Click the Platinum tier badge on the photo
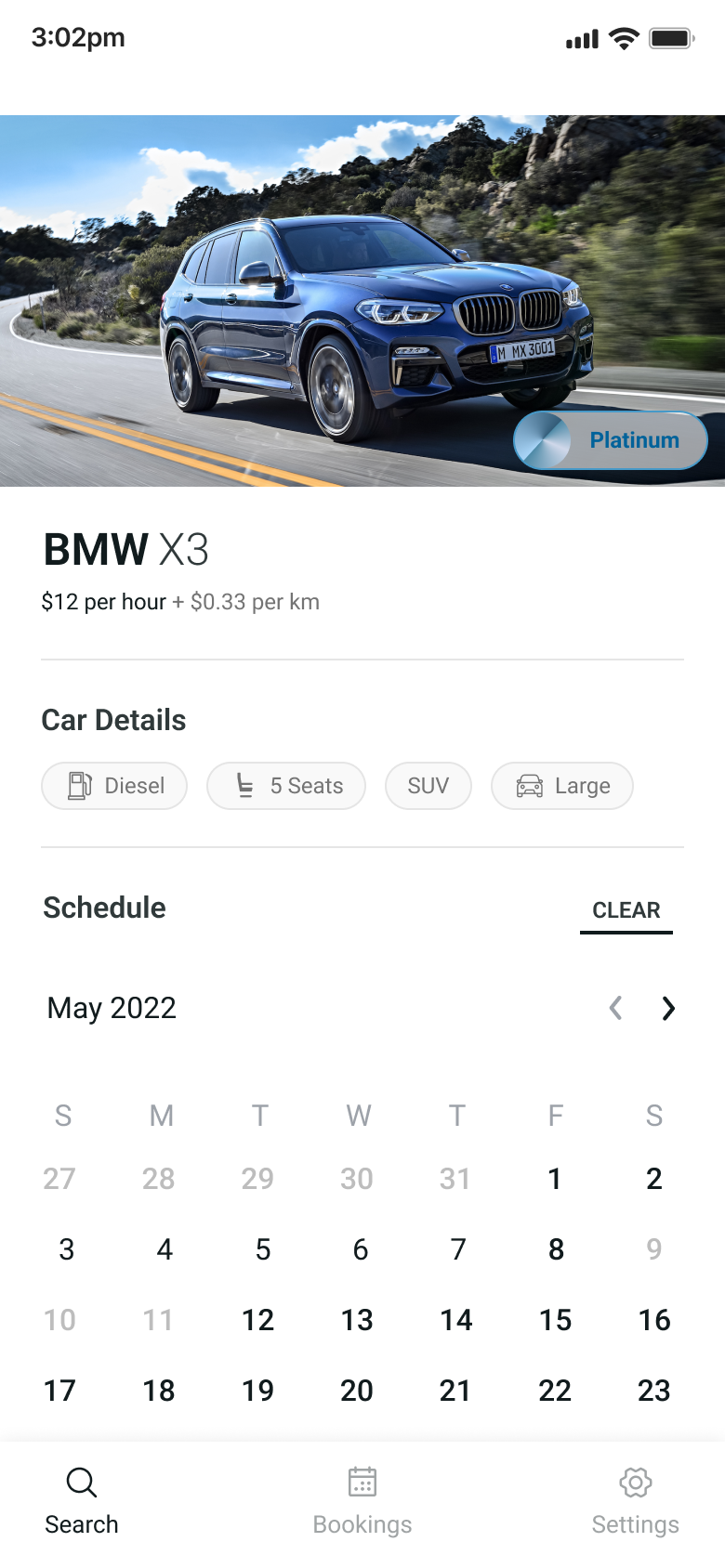Image resolution: width=725 pixels, height=1568 pixels. pos(610,439)
